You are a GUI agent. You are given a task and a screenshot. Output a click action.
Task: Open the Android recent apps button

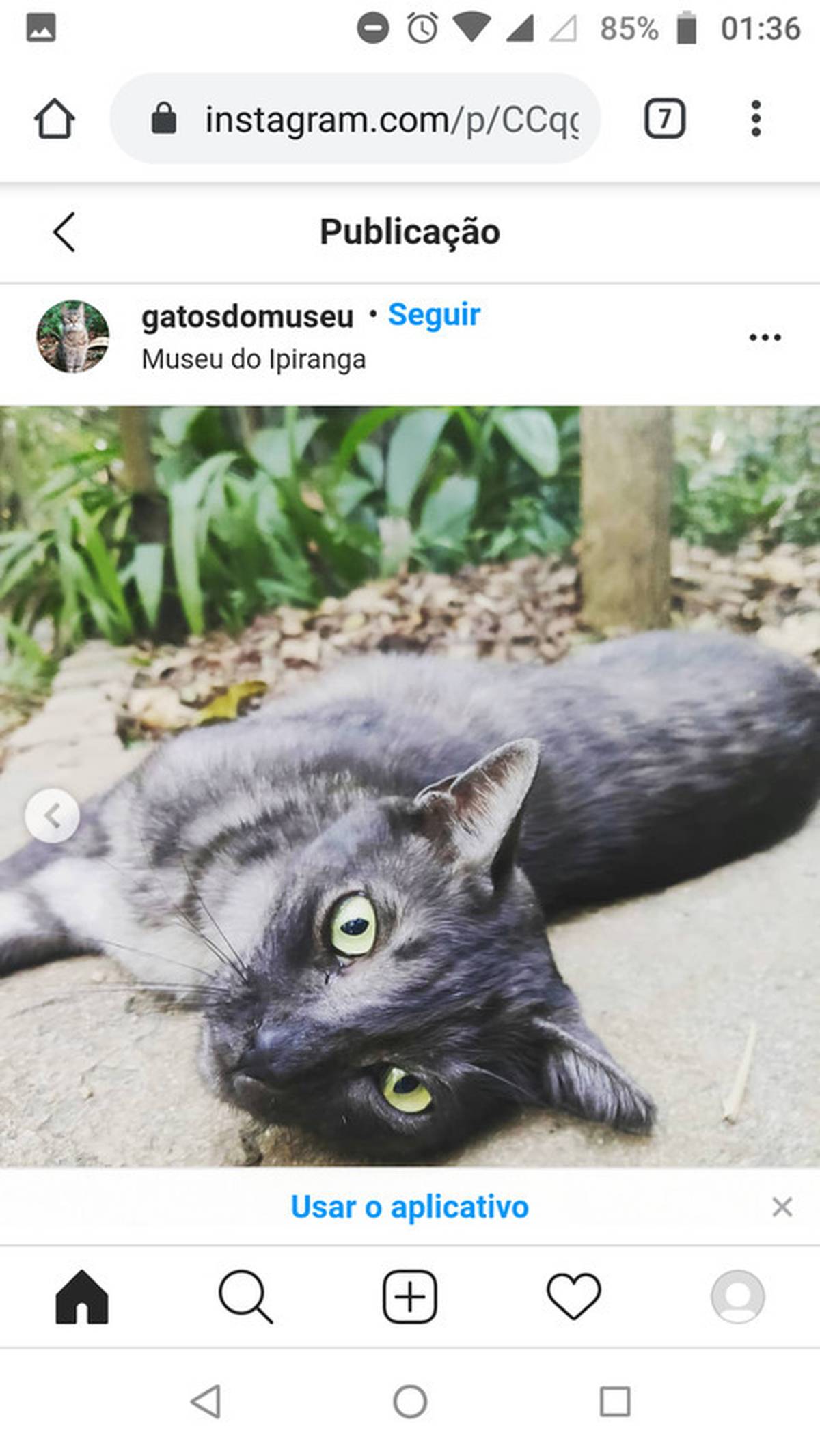click(615, 1402)
